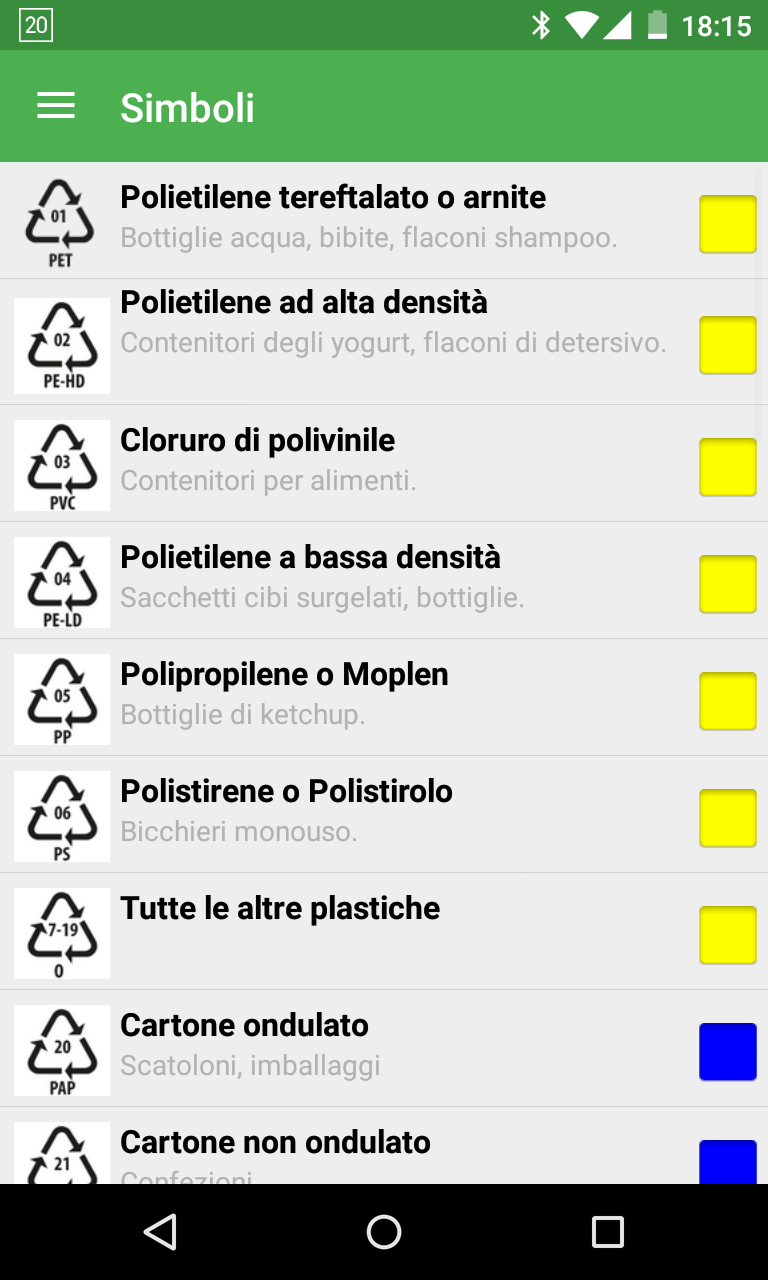
Task: Open the Cloruro di polivinile item
Action: [384, 463]
